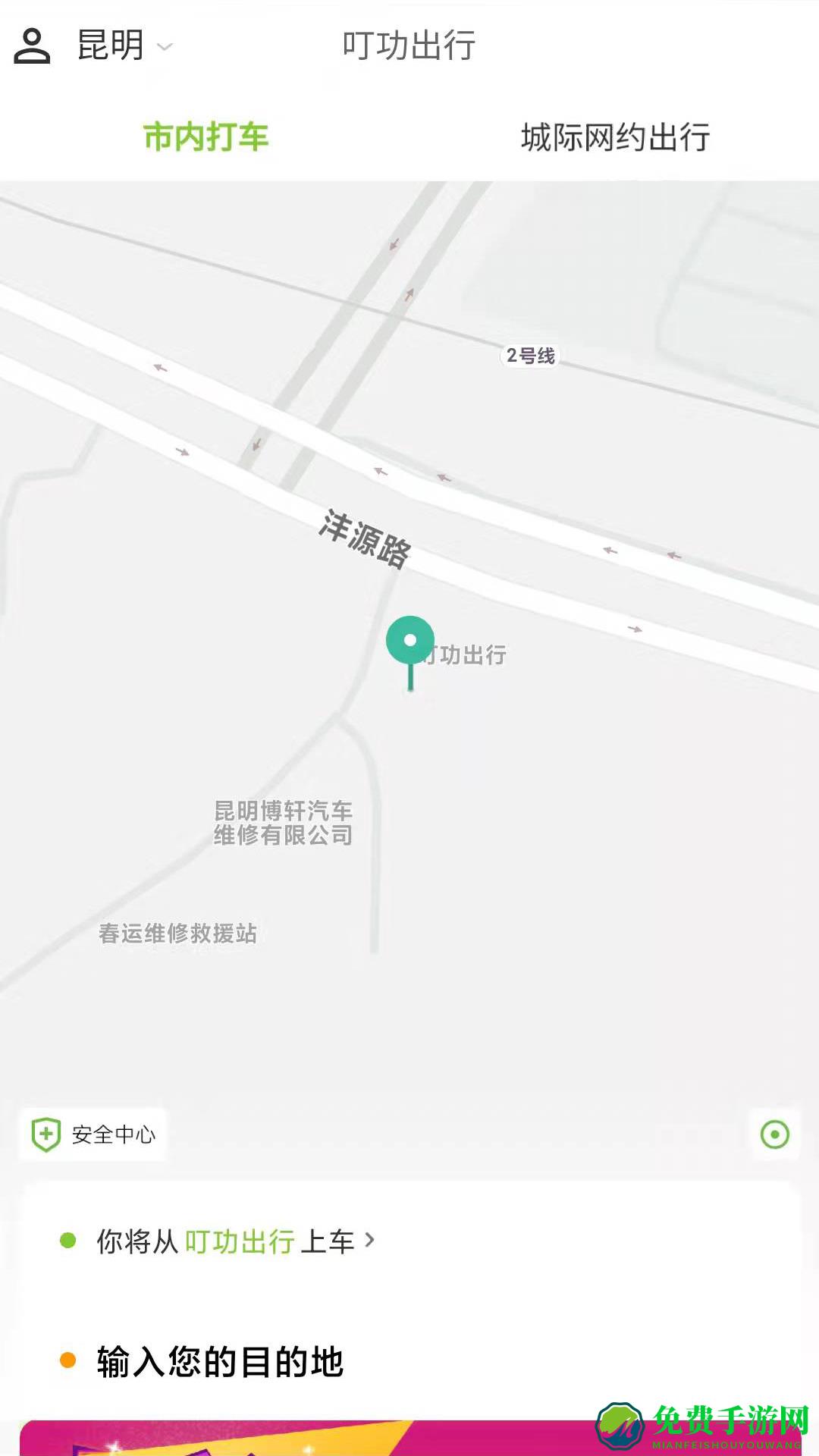
Task: Select the 市内打车 tab
Action: (206, 136)
